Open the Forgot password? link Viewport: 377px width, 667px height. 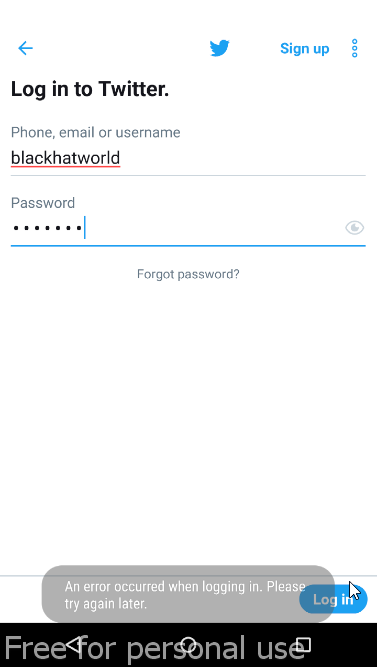[188, 274]
